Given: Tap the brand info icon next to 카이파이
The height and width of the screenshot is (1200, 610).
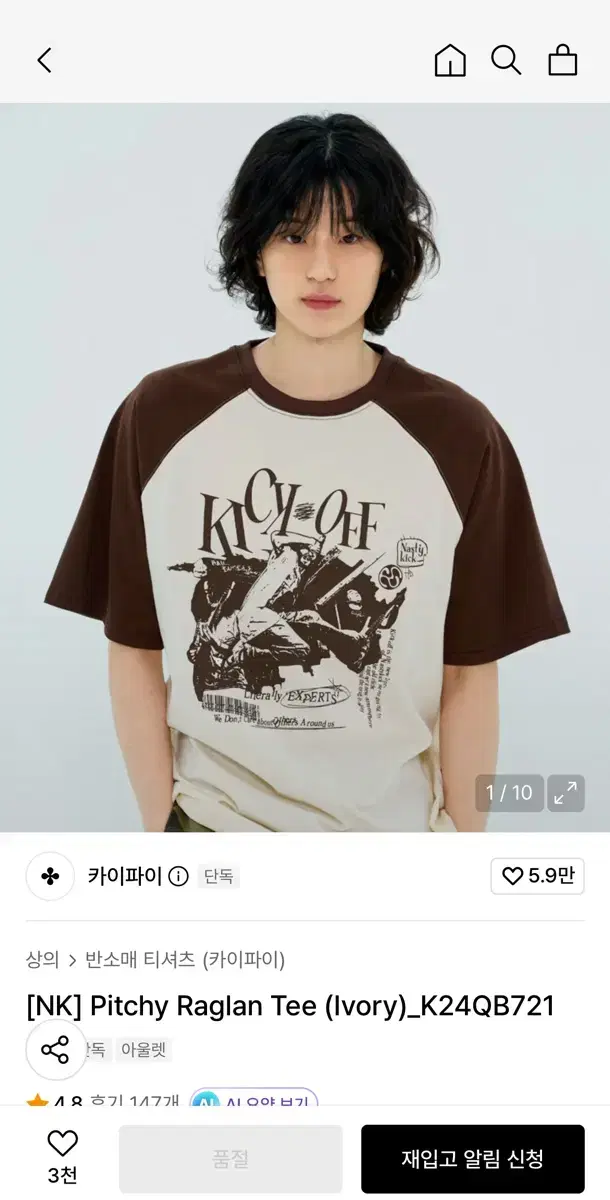Looking at the screenshot, I should point(178,877).
